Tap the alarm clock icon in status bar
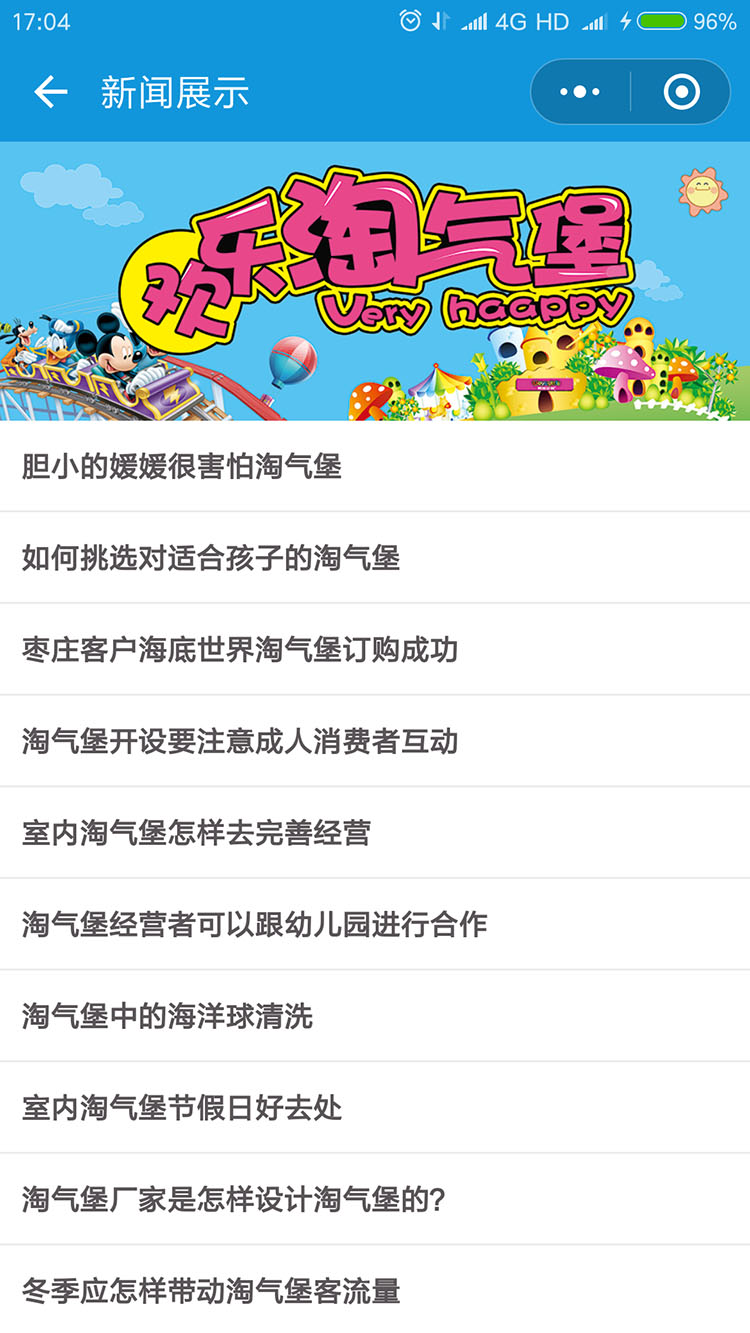The image size is (750, 1333). tap(408, 20)
